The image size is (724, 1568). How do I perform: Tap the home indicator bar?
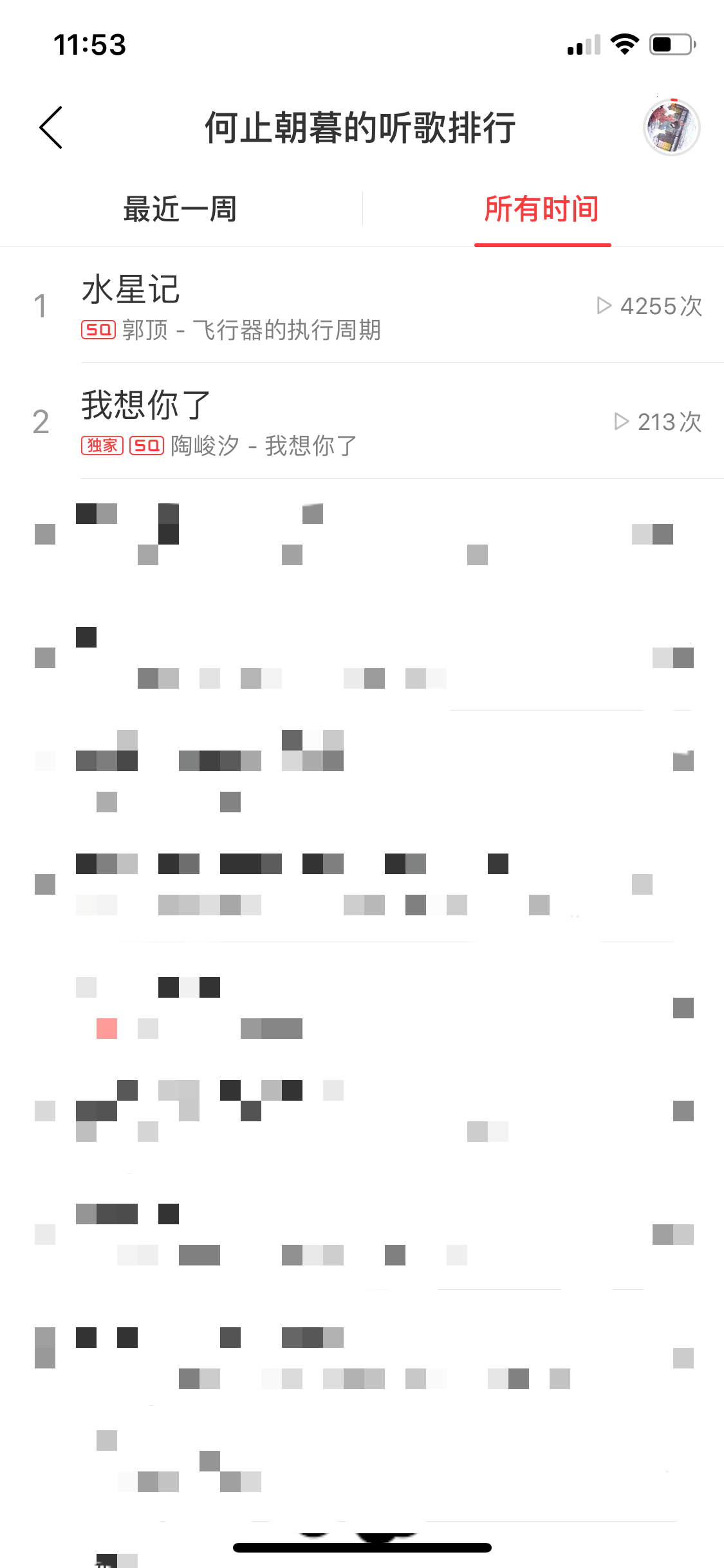click(362, 1547)
